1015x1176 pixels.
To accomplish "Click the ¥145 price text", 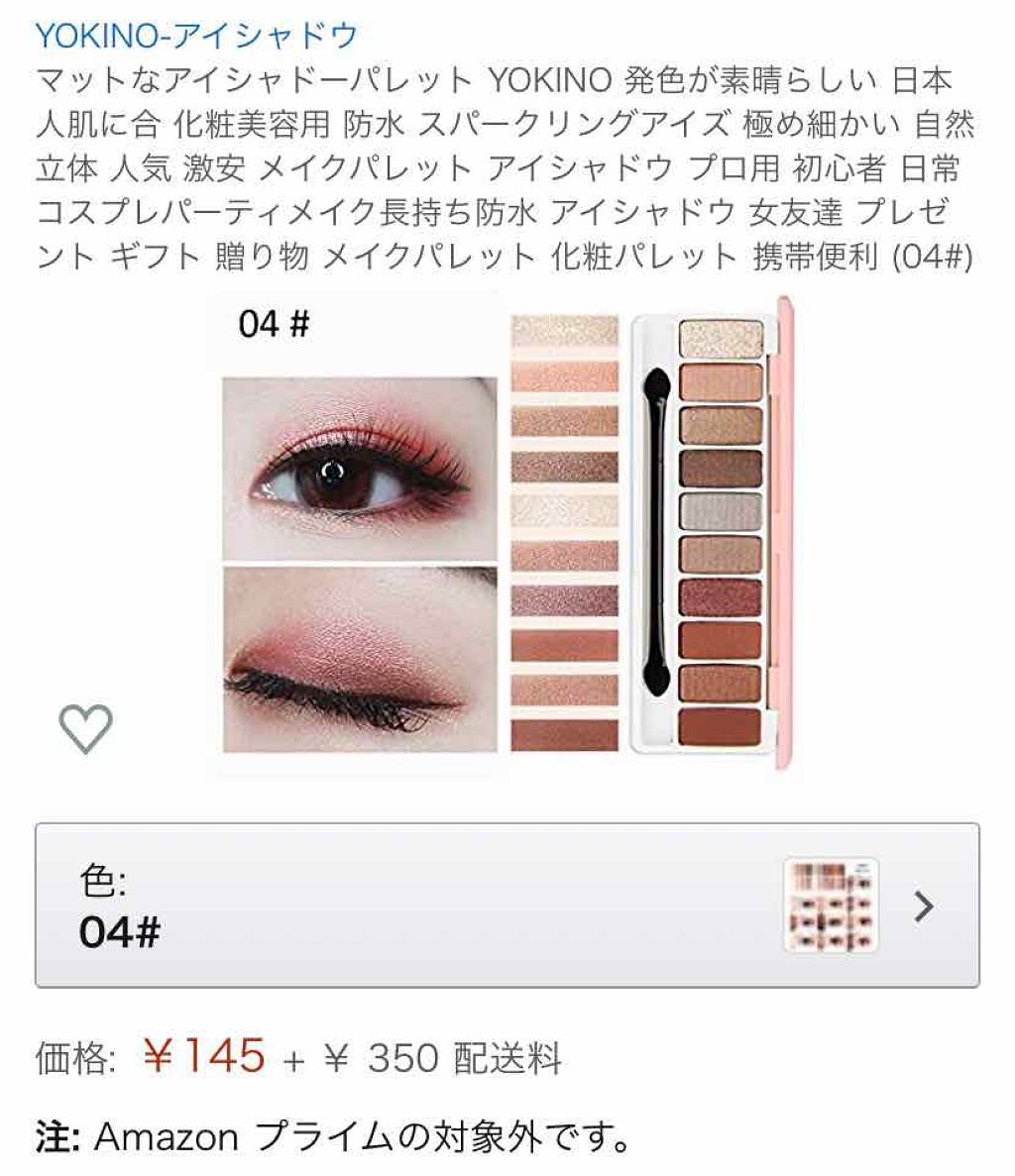I will pos(206,1056).
